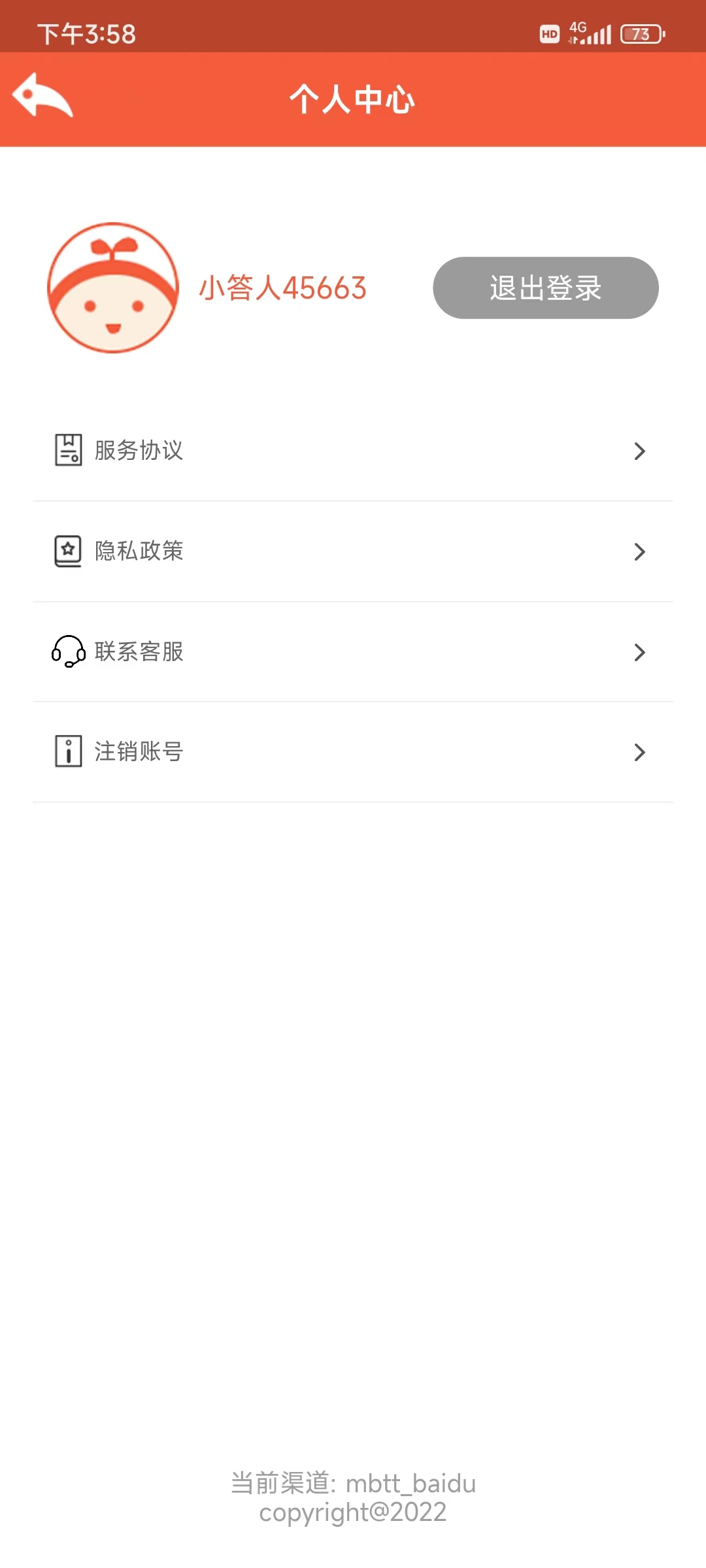Click the battery indicator in status bar
Viewport: 706px width, 1568px height.
click(x=641, y=34)
